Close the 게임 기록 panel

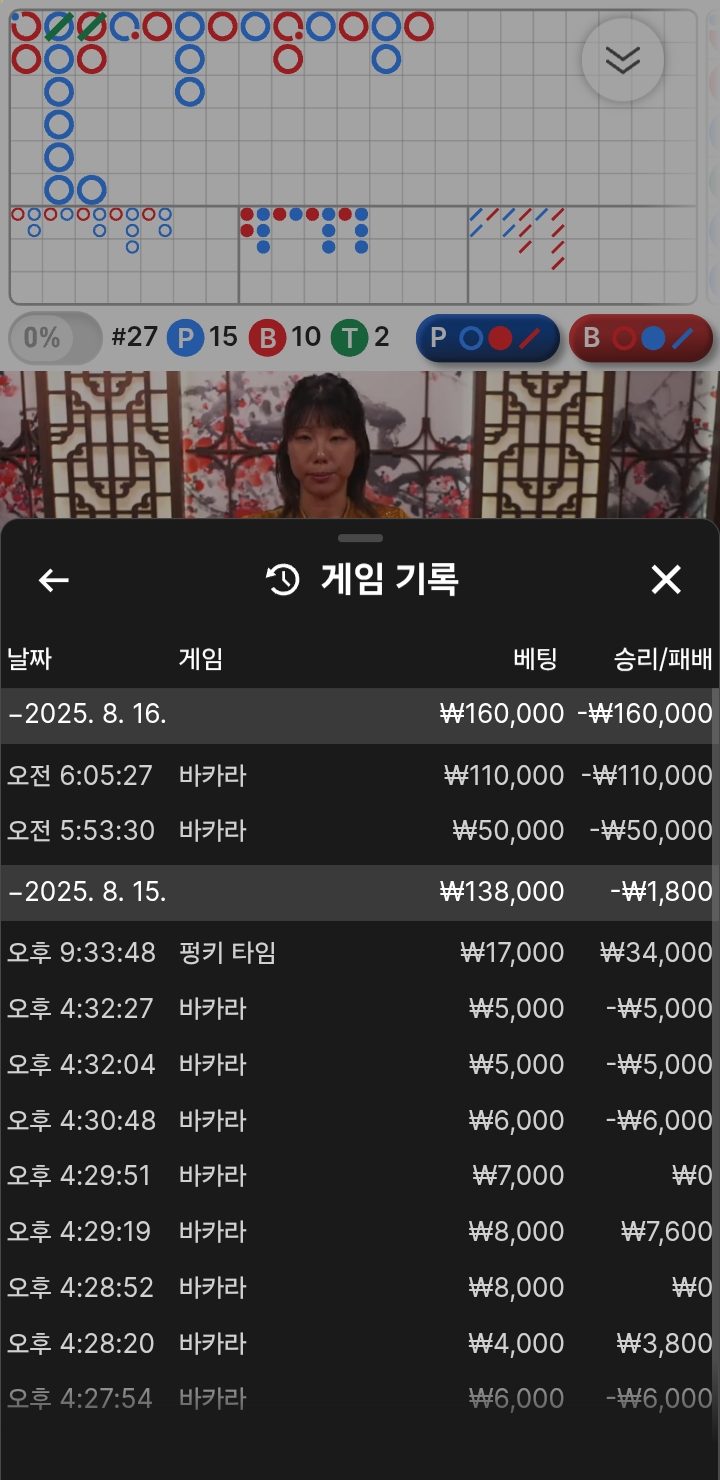(x=666, y=579)
